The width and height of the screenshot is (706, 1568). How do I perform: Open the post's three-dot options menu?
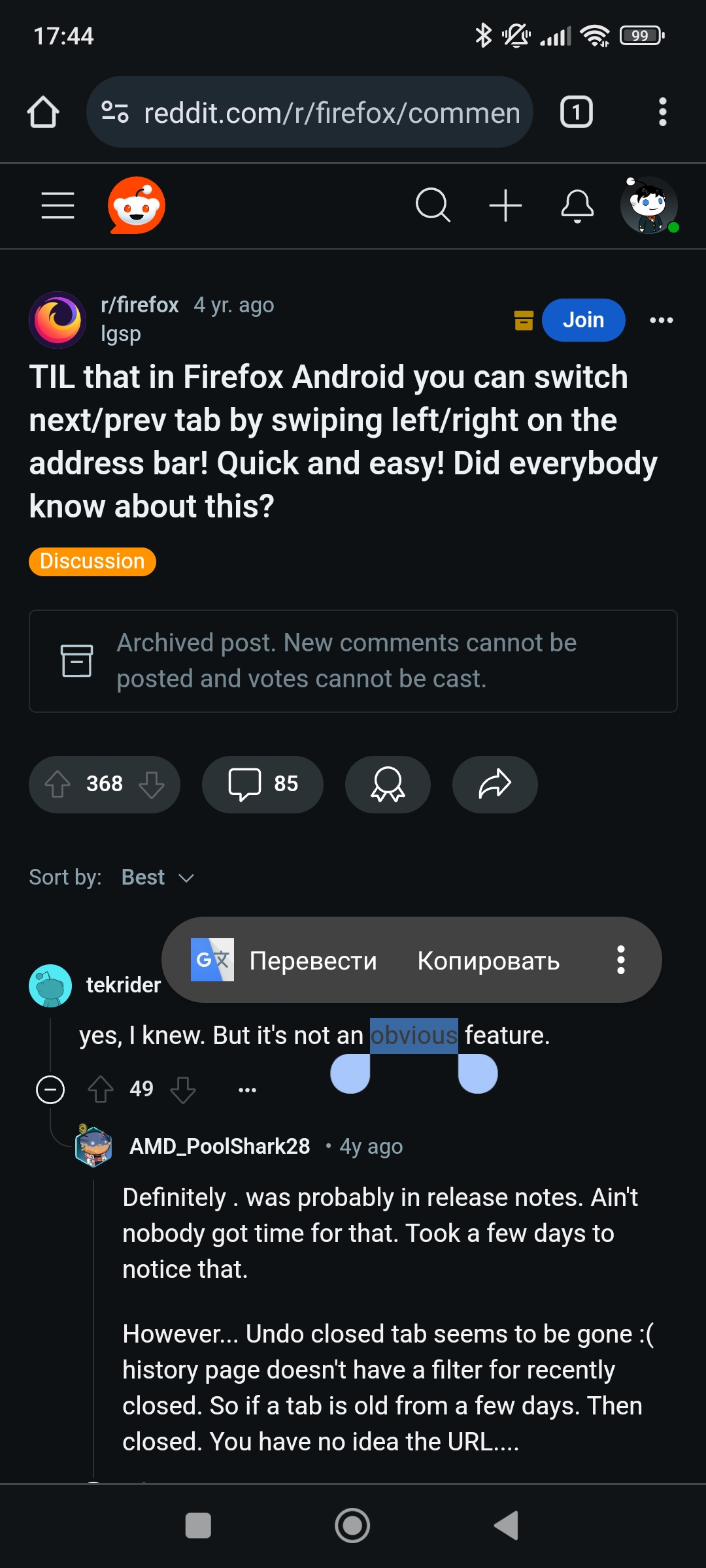(661, 320)
